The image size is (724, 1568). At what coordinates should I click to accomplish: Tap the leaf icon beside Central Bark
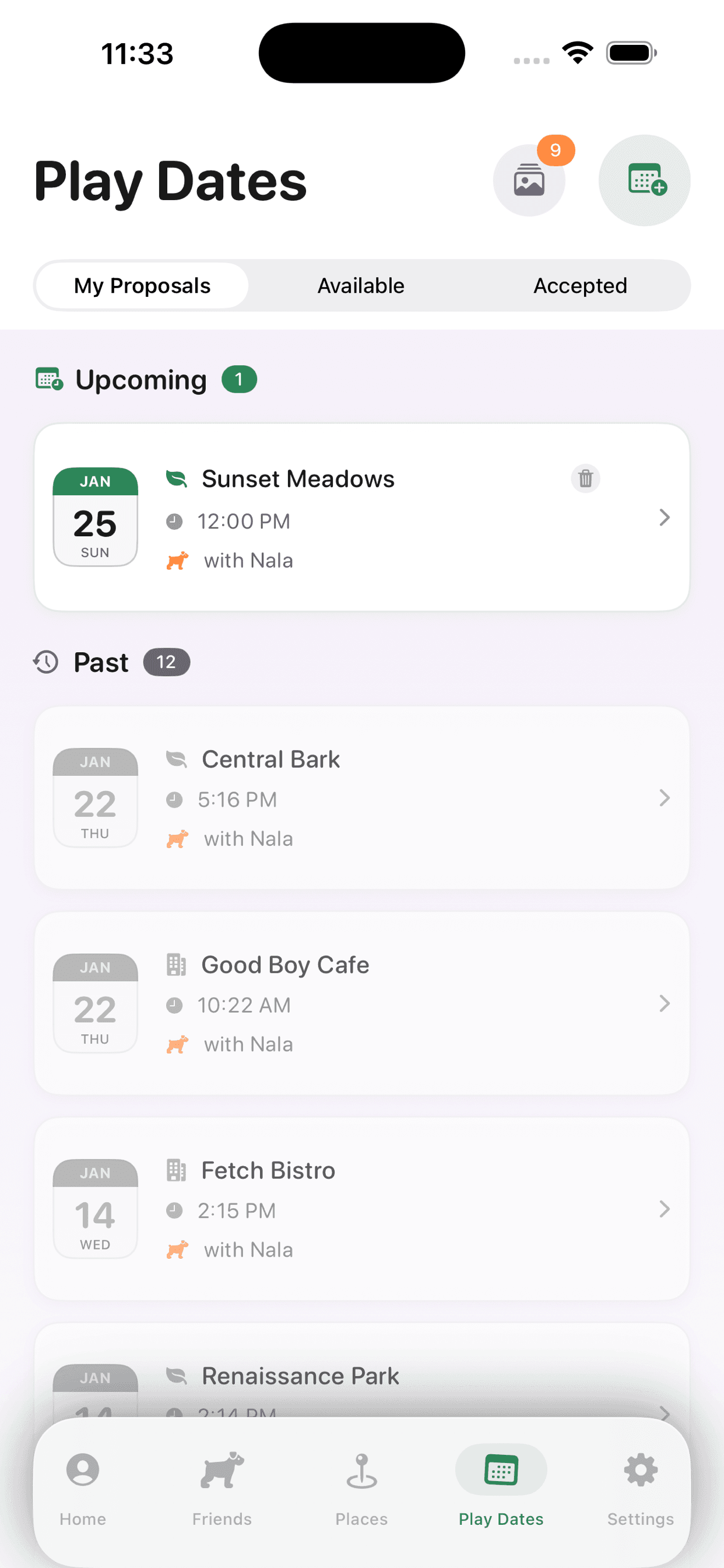coord(177,758)
